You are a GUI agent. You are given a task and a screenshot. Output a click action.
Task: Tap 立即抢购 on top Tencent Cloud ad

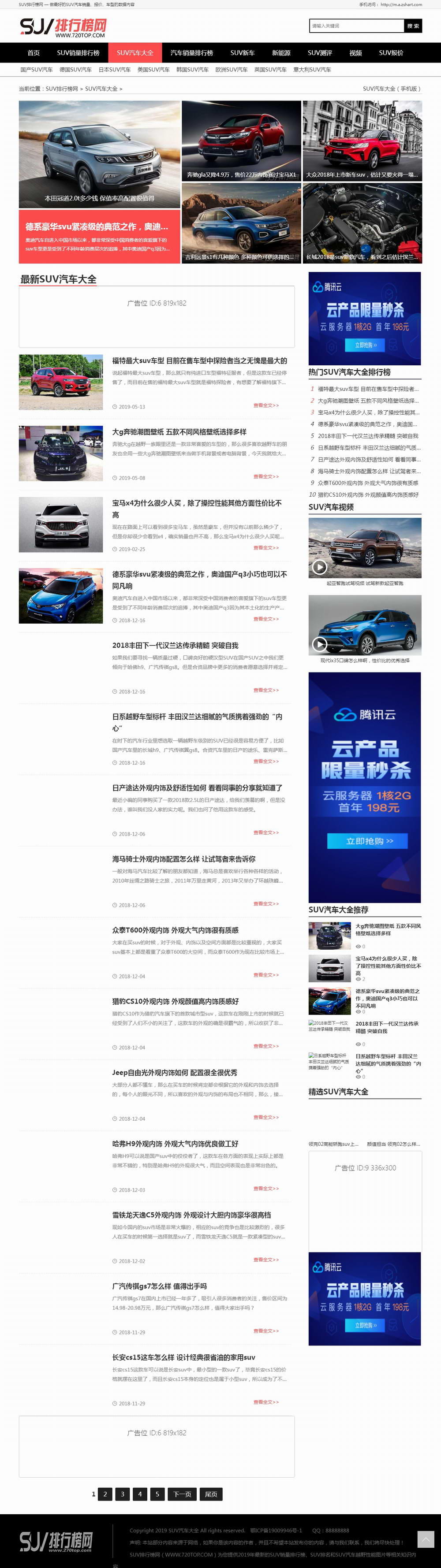[x=366, y=345]
